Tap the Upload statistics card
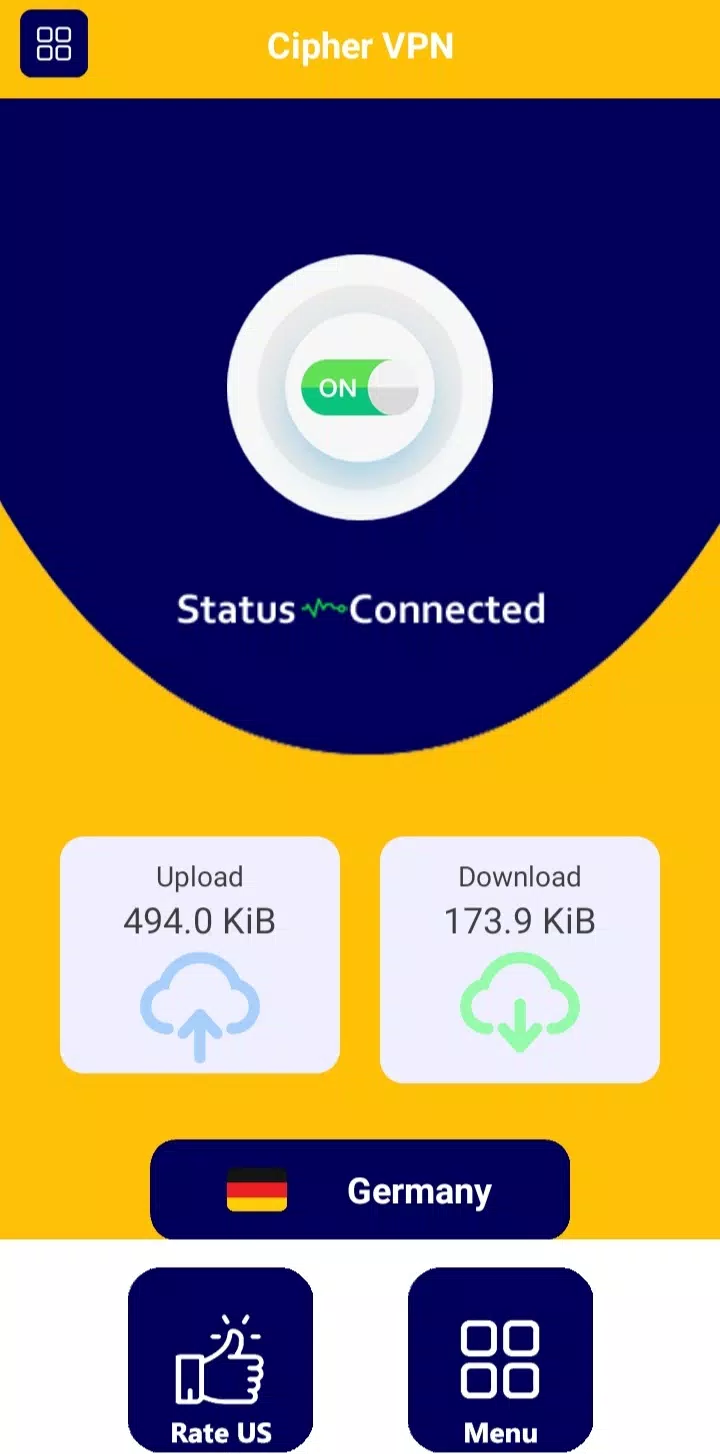This screenshot has width=720, height=1454. coord(198,955)
